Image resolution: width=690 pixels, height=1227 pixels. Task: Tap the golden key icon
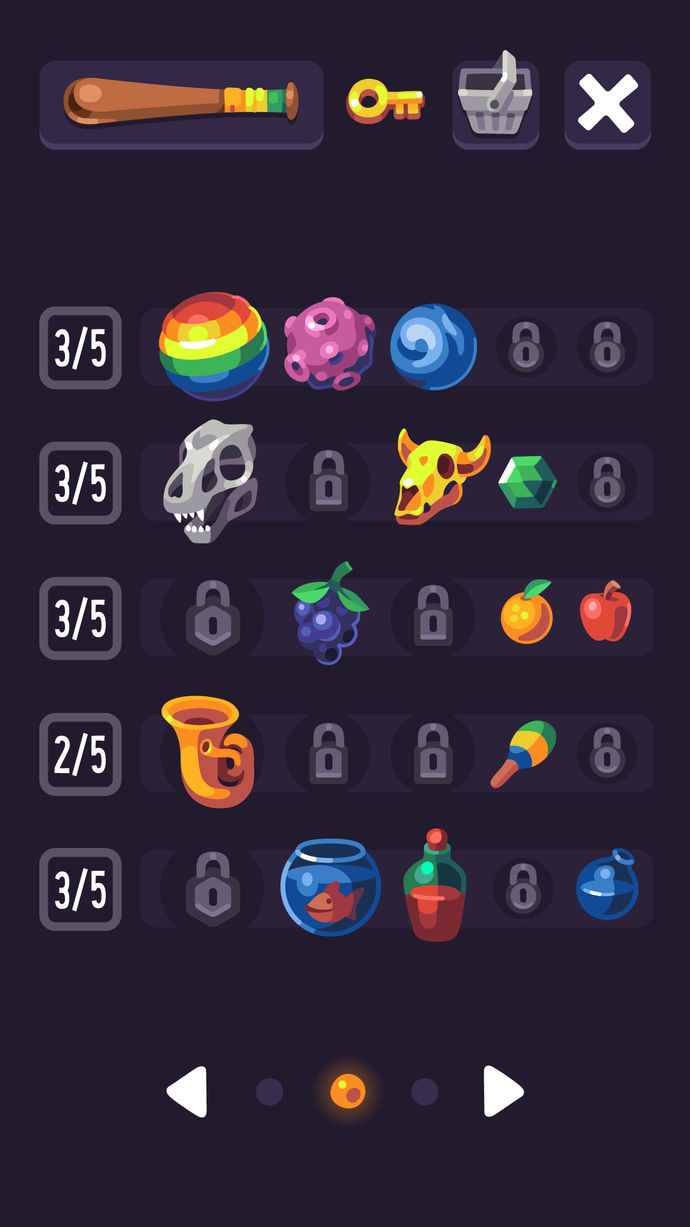tap(385, 101)
